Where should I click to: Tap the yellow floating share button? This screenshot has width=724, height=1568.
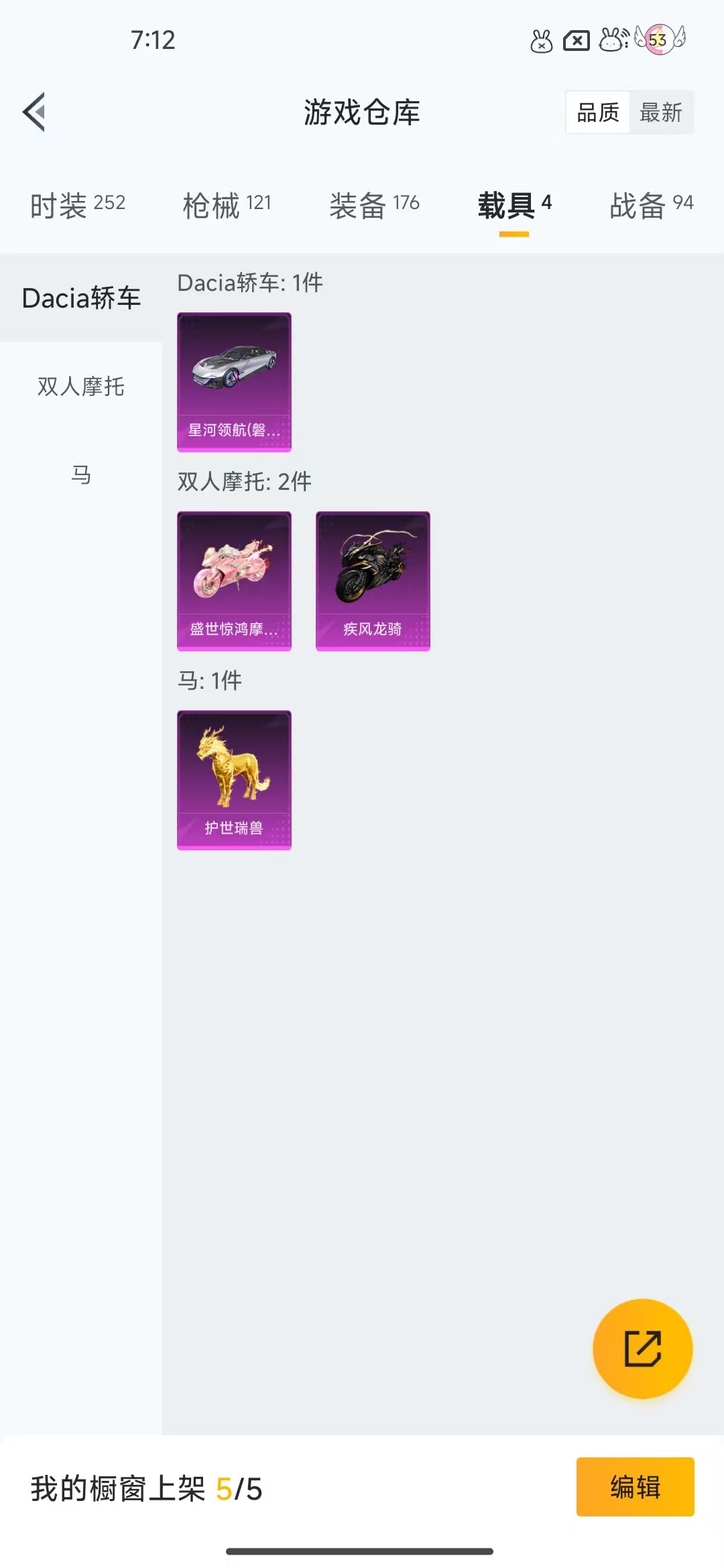(x=643, y=1348)
